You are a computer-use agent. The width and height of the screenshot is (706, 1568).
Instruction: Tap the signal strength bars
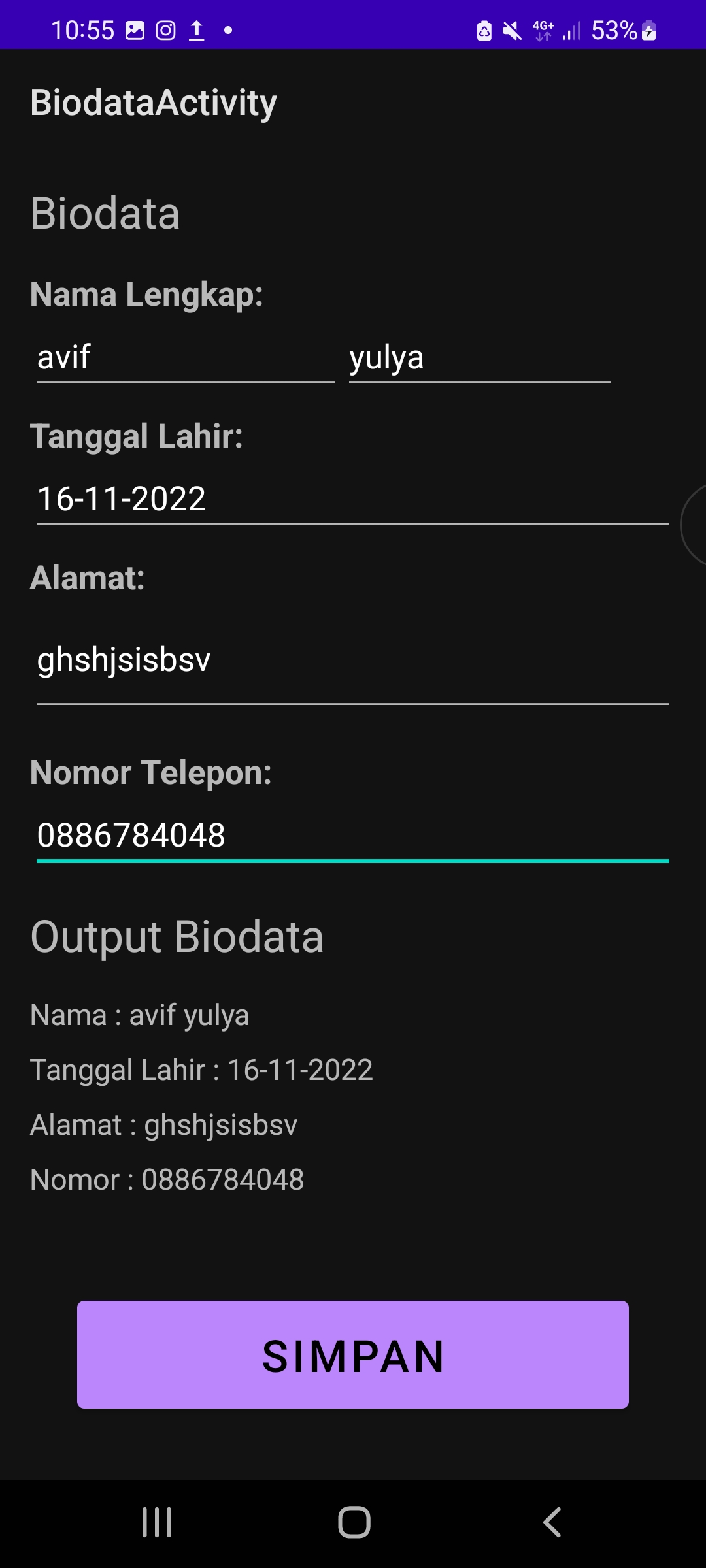tap(572, 29)
